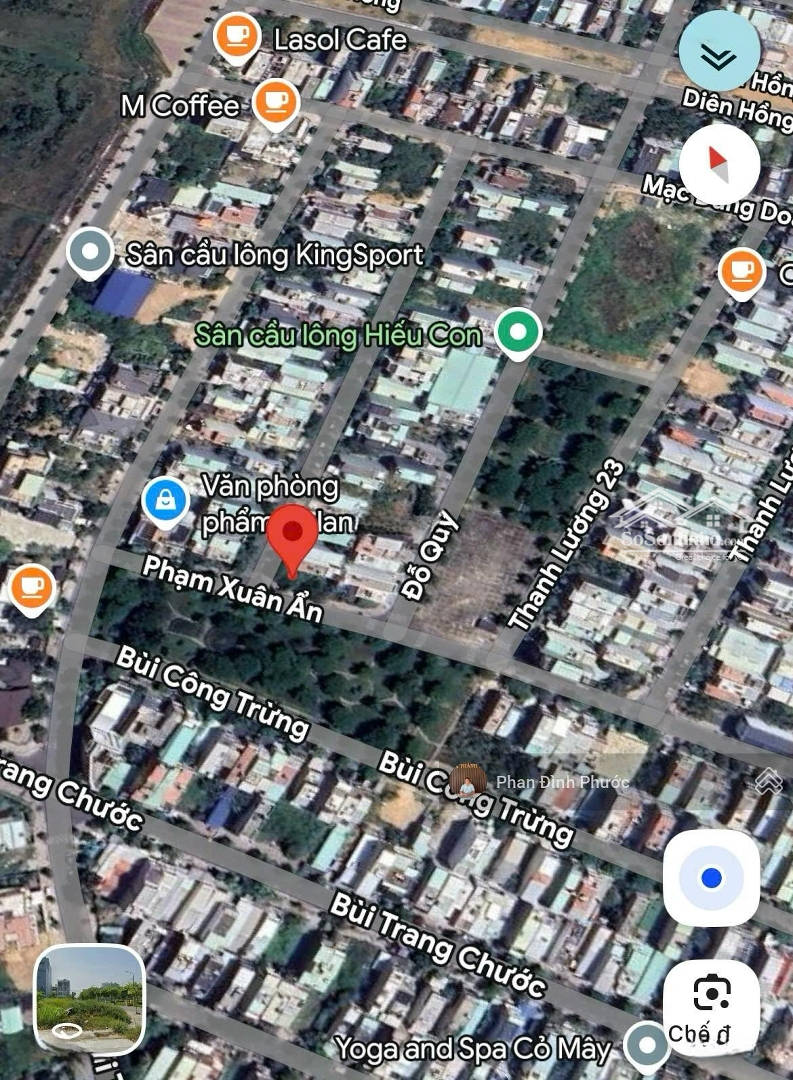Open Yoga and Spa Cỏ Mây marker
Image resolution: width=793 pixels, height=1080 pixels.
[x=647, y=1046]
